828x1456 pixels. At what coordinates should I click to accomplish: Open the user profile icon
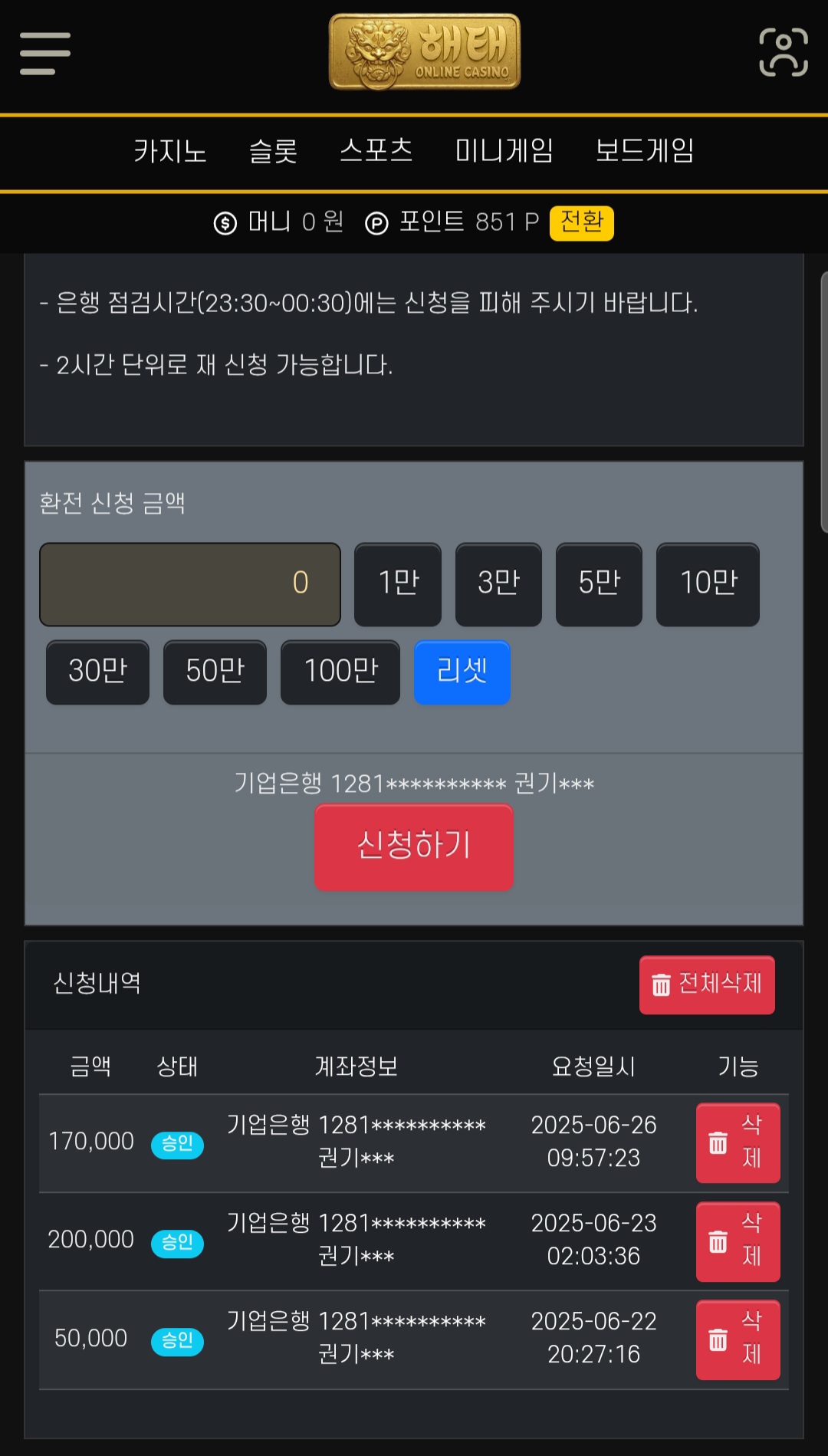(x=784, y=52)
